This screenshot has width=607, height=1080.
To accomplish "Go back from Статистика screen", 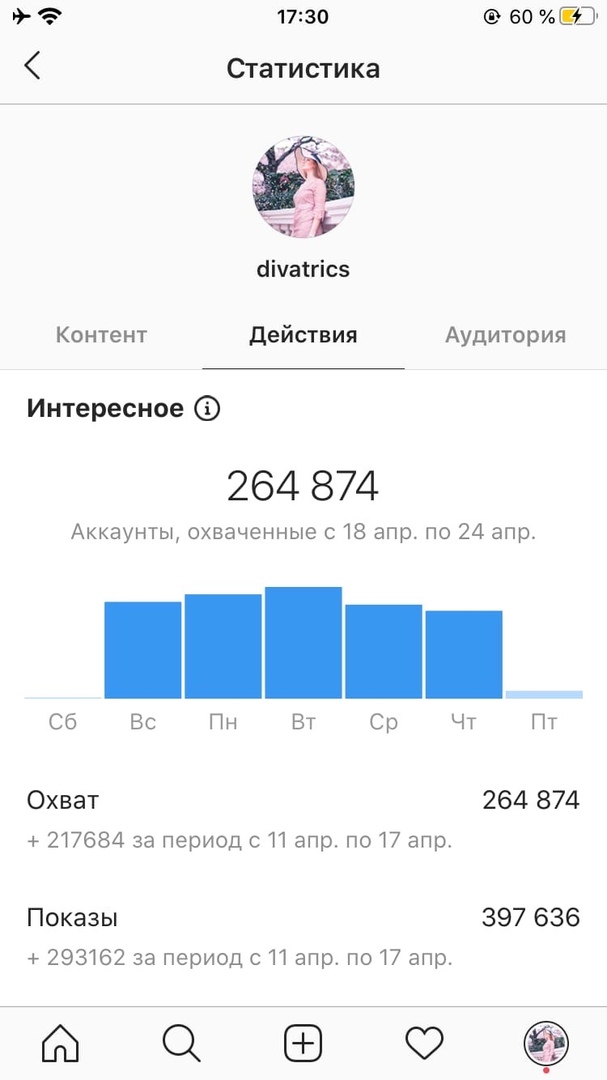I will click(32, 67).
